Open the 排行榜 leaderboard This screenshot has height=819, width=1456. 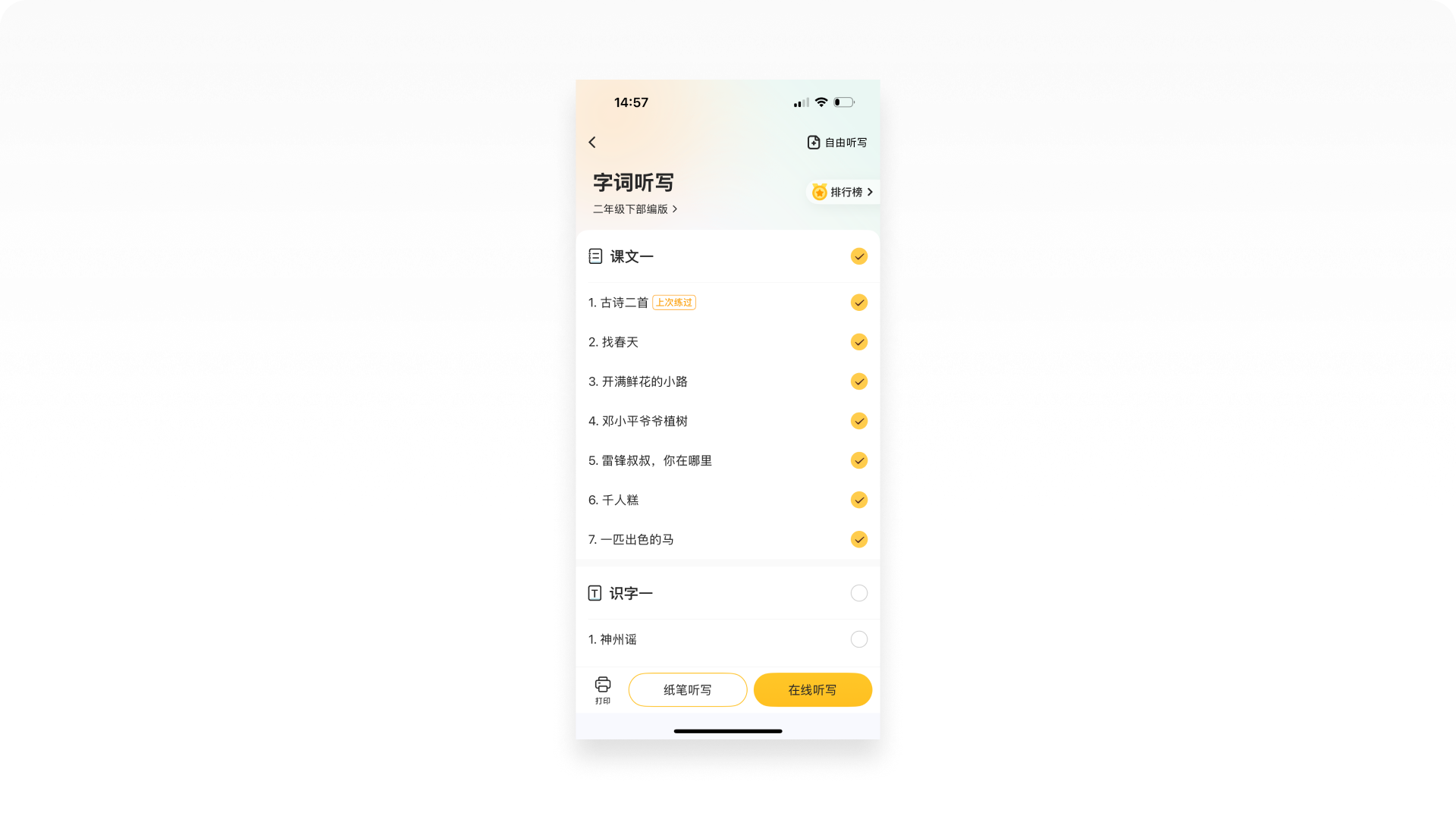click(x=843, y=193)
